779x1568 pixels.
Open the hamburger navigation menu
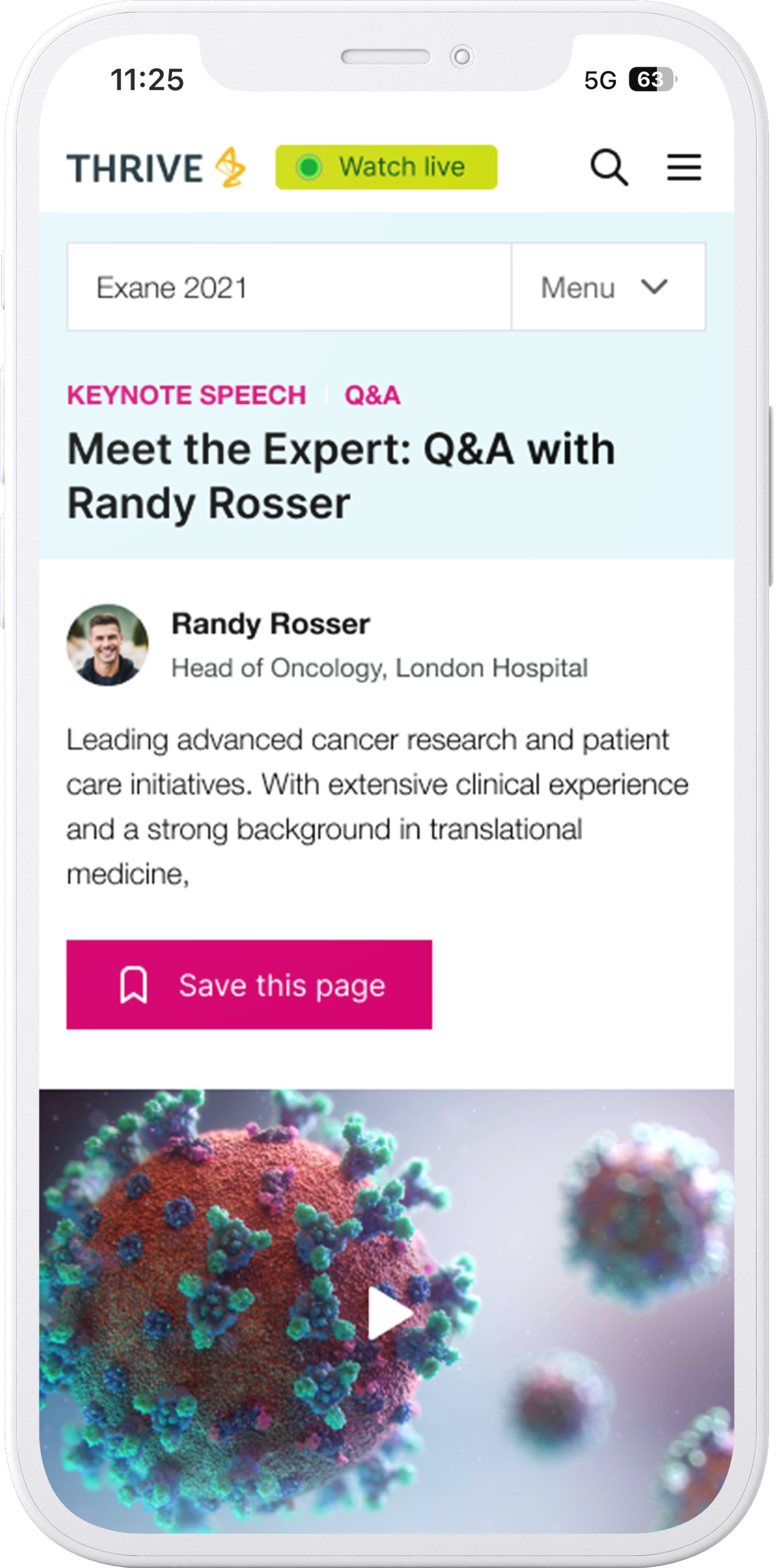(683, 167)
